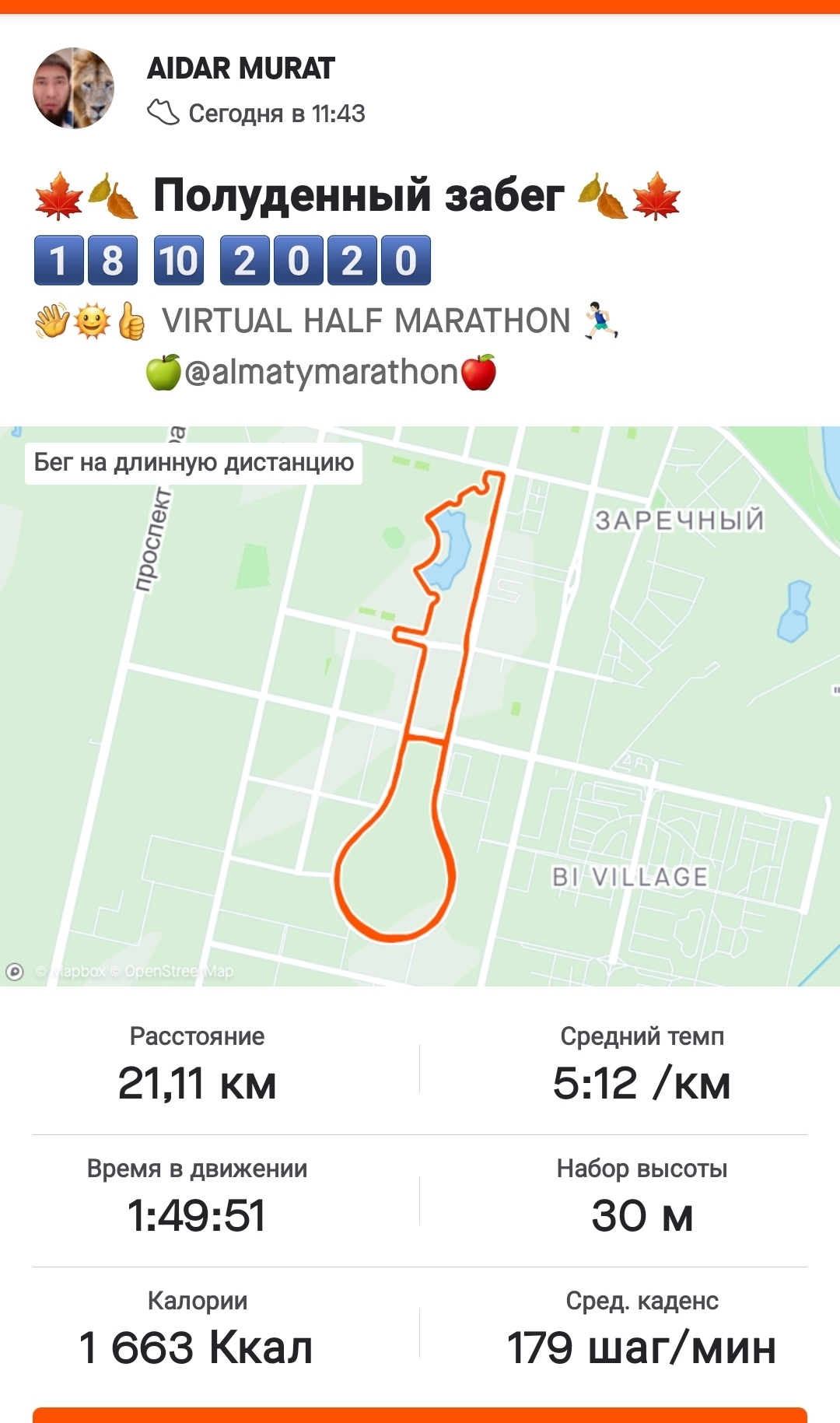Open the run route map

(x=420, y=705)
